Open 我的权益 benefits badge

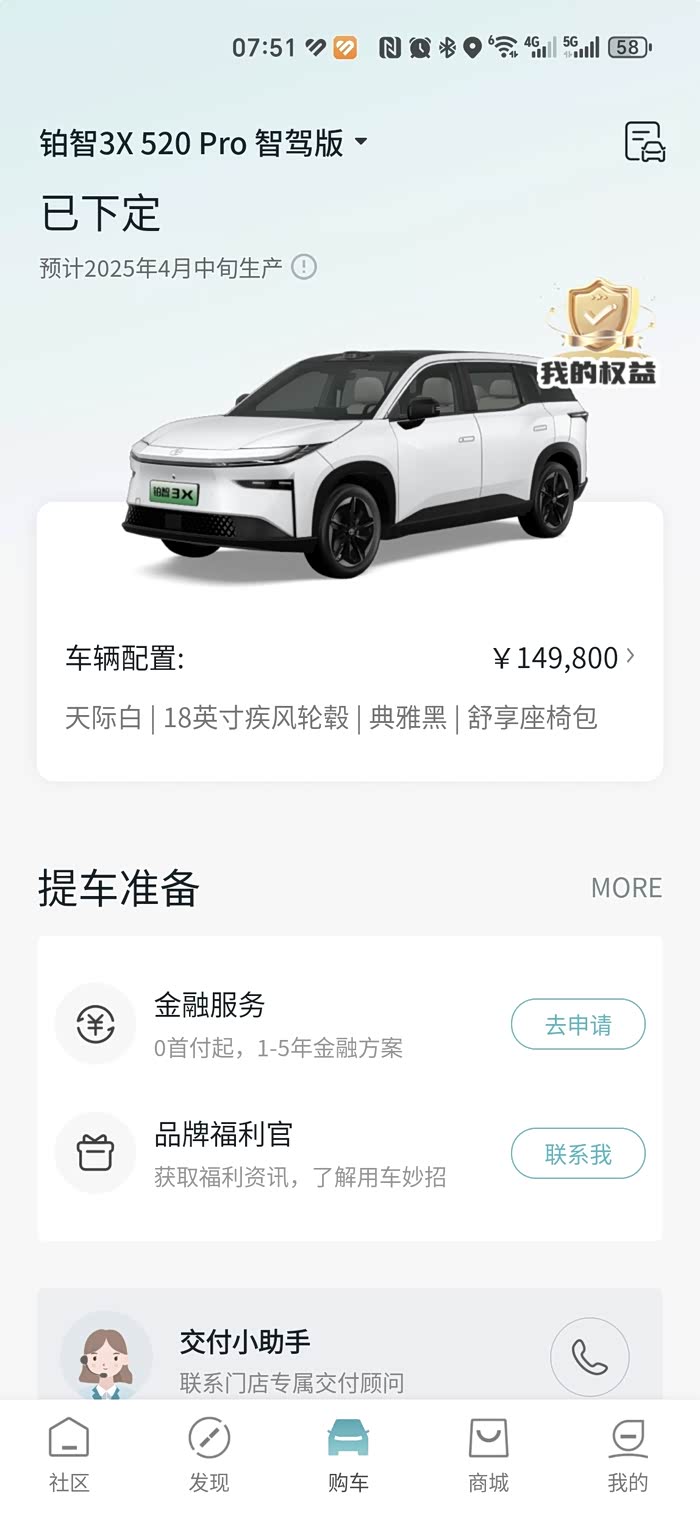[598, 334]
